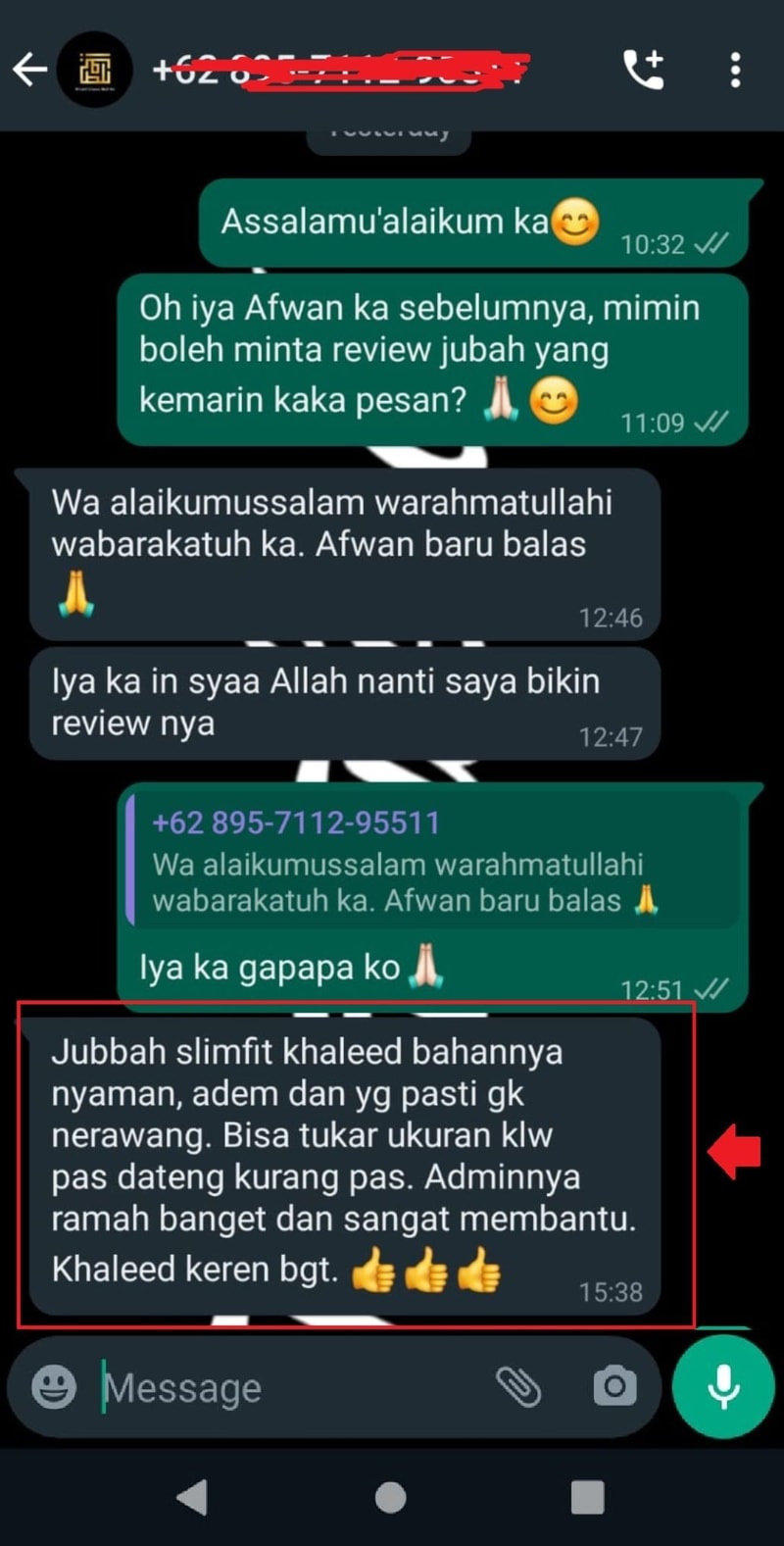
Task: Start a call with this contact
Action: pos(644,70)
